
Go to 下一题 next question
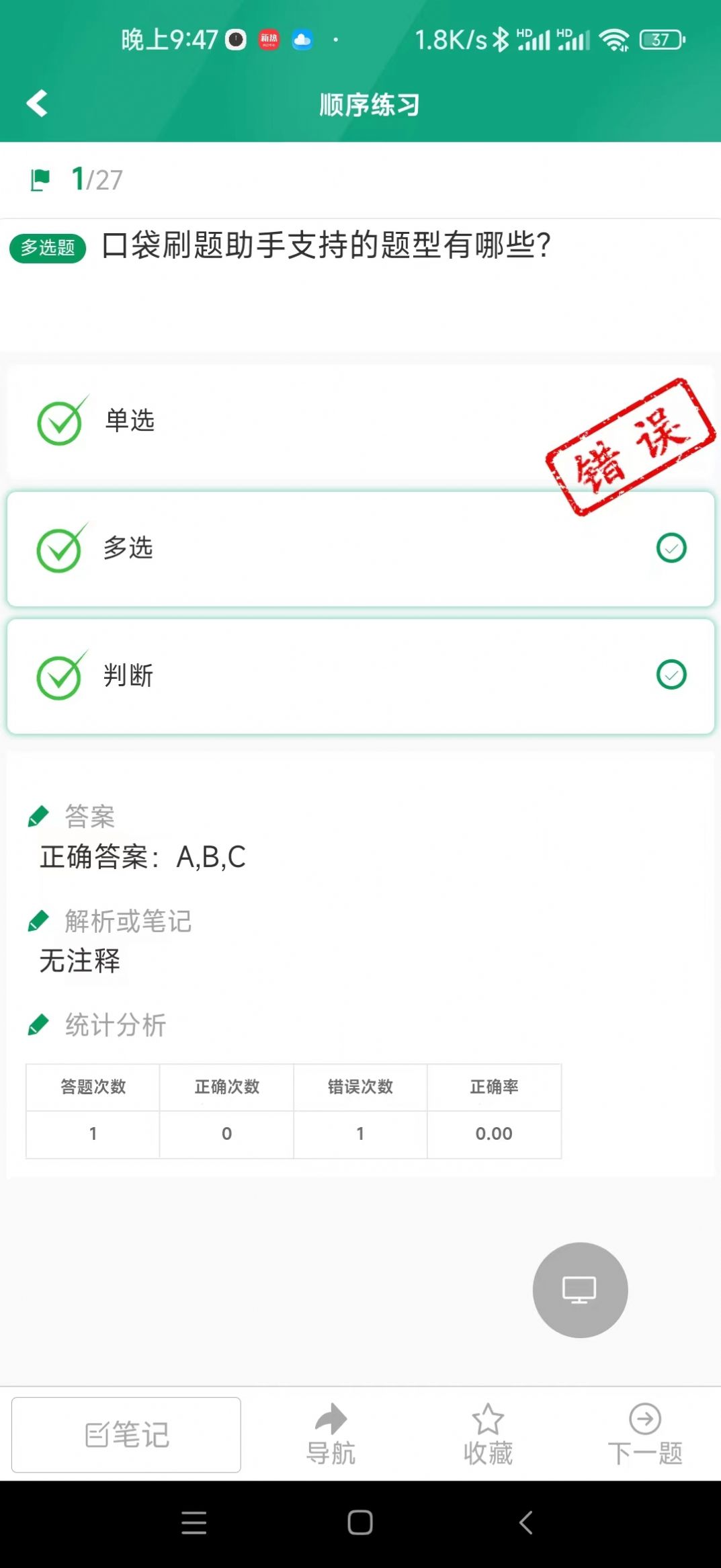644,1435
